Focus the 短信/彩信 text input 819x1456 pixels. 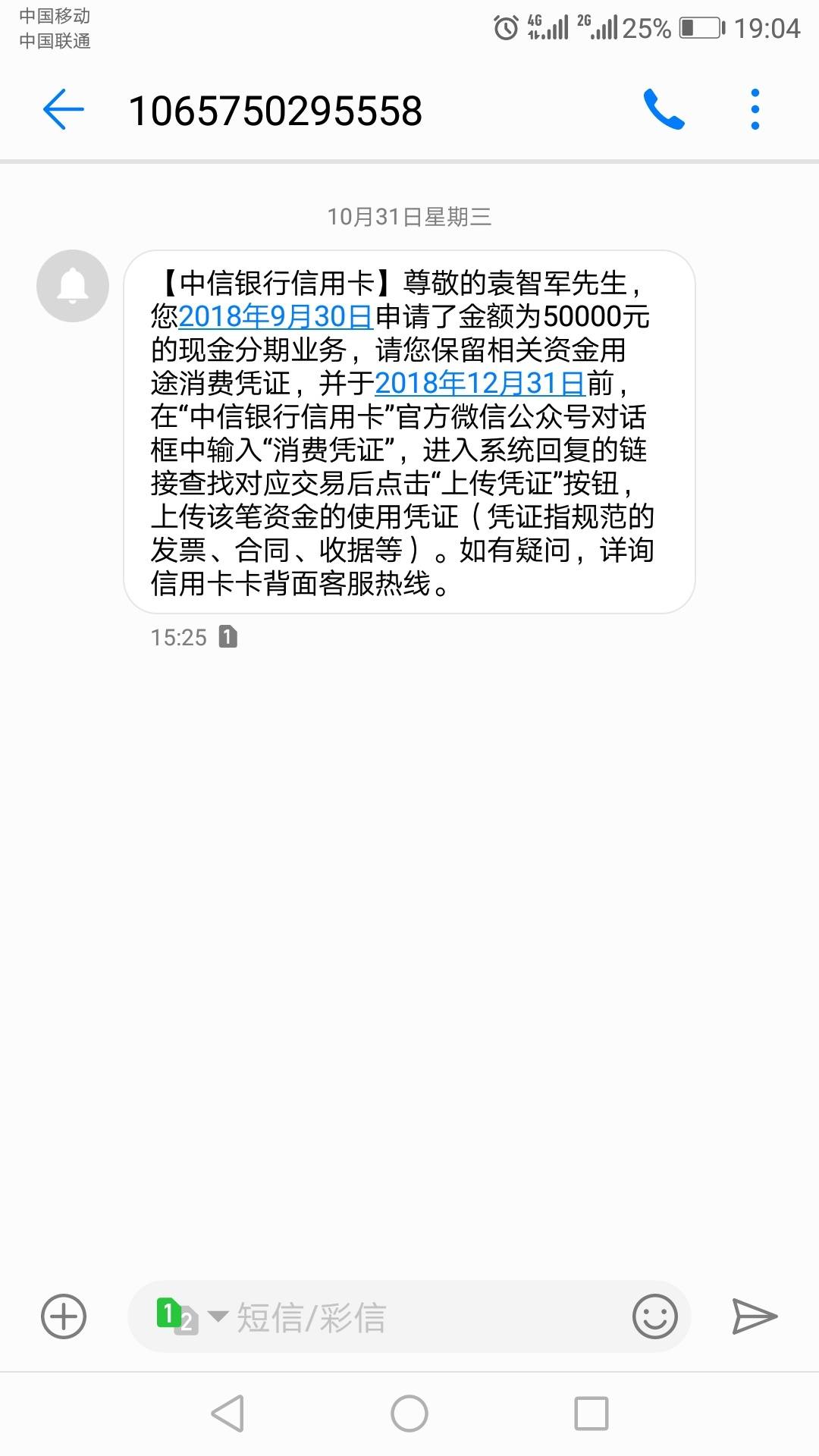(425, 1317)
